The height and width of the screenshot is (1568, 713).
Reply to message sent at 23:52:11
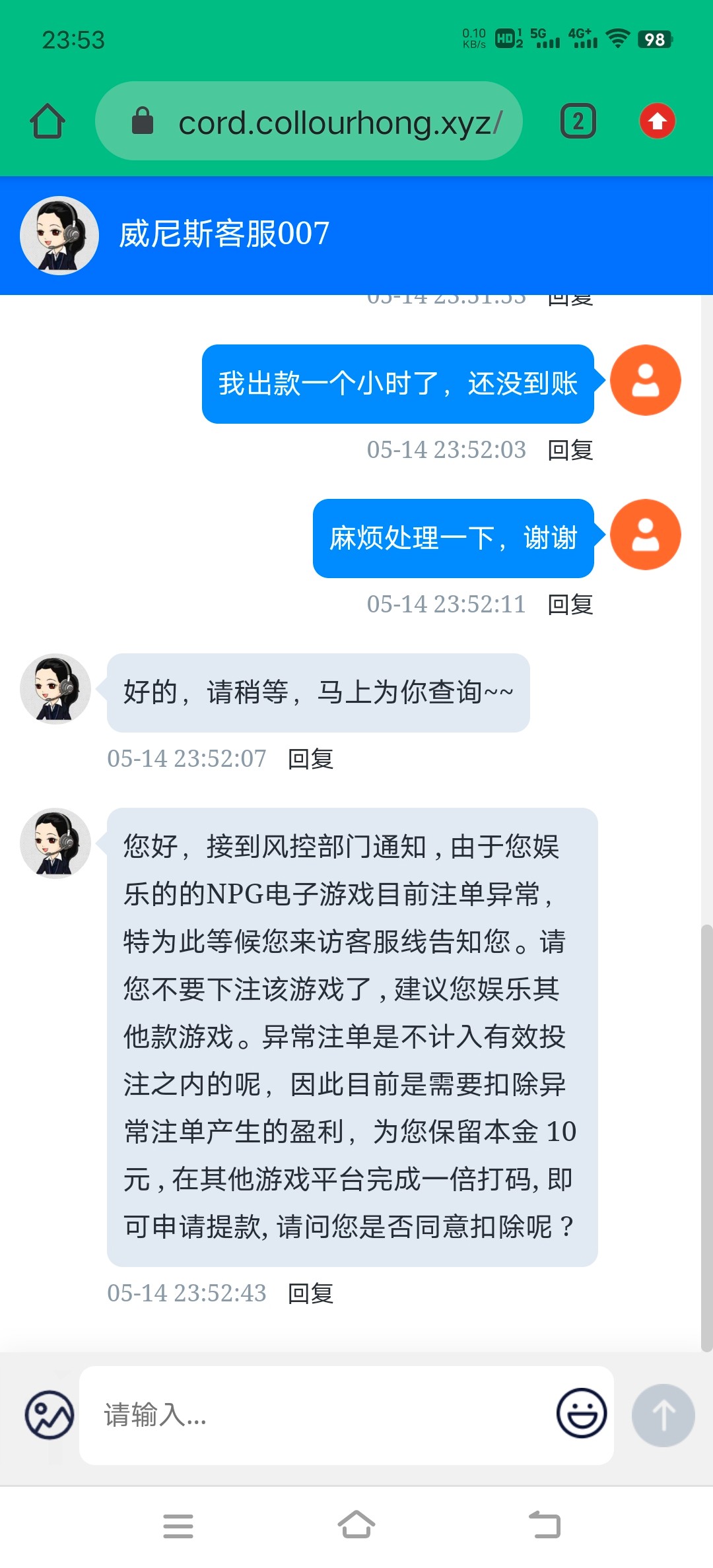[x=570, y=604]
